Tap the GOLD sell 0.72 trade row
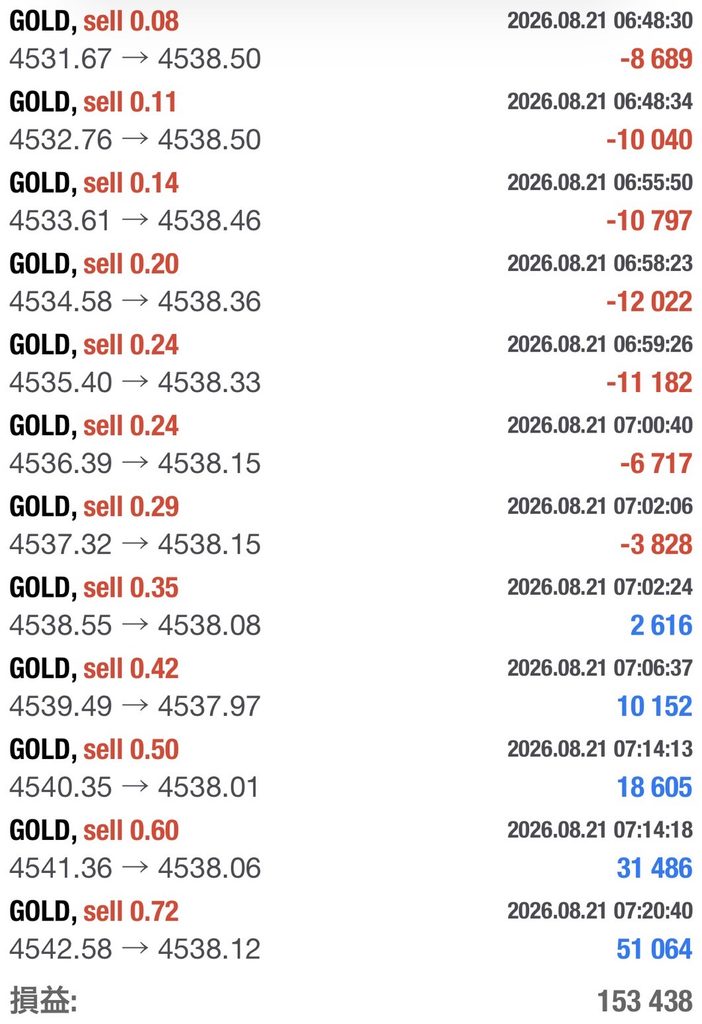Viewport: 702px width, 1024px height. [x=351, y=931]
